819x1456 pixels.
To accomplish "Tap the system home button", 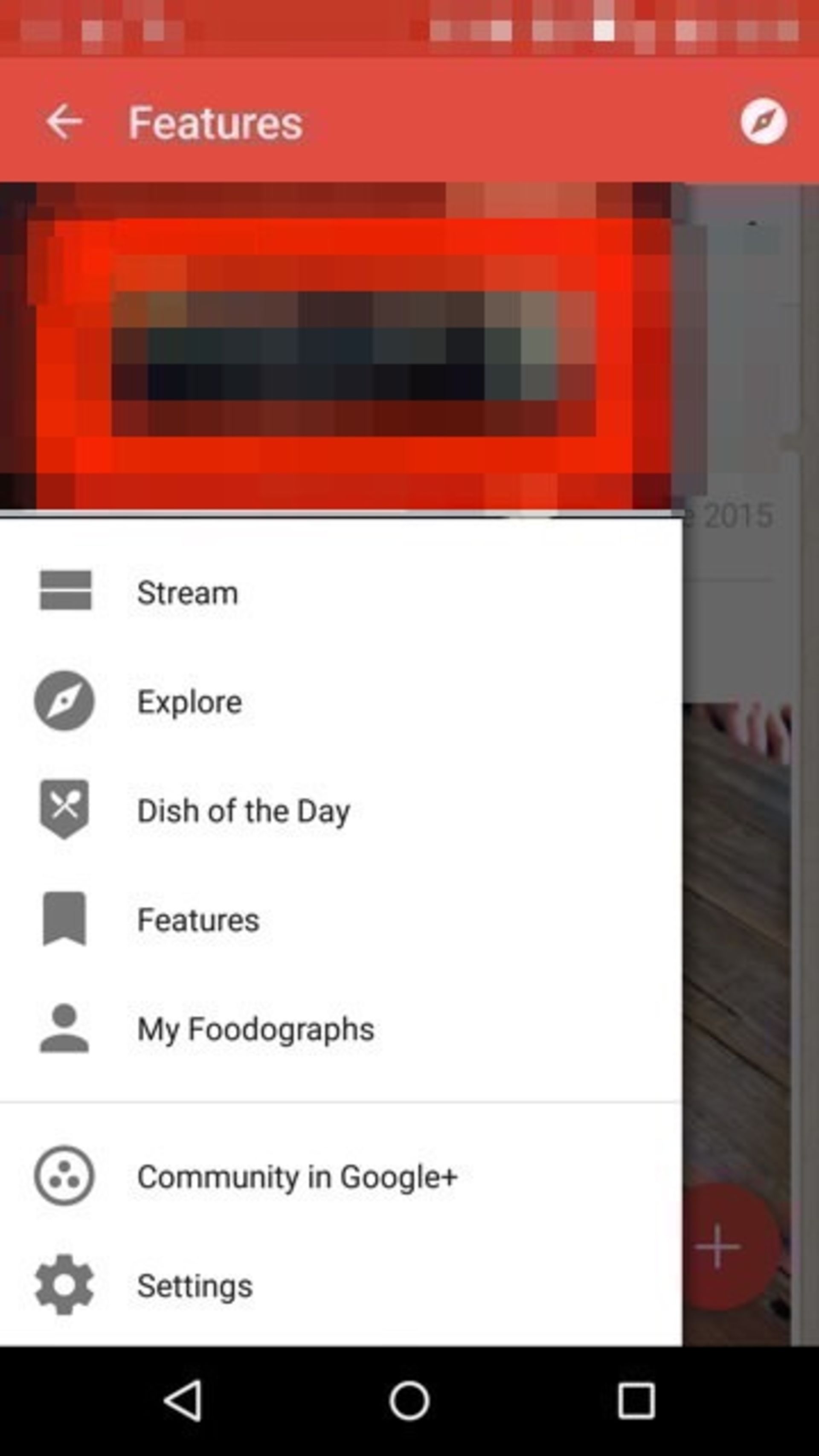I will 409,1401.
